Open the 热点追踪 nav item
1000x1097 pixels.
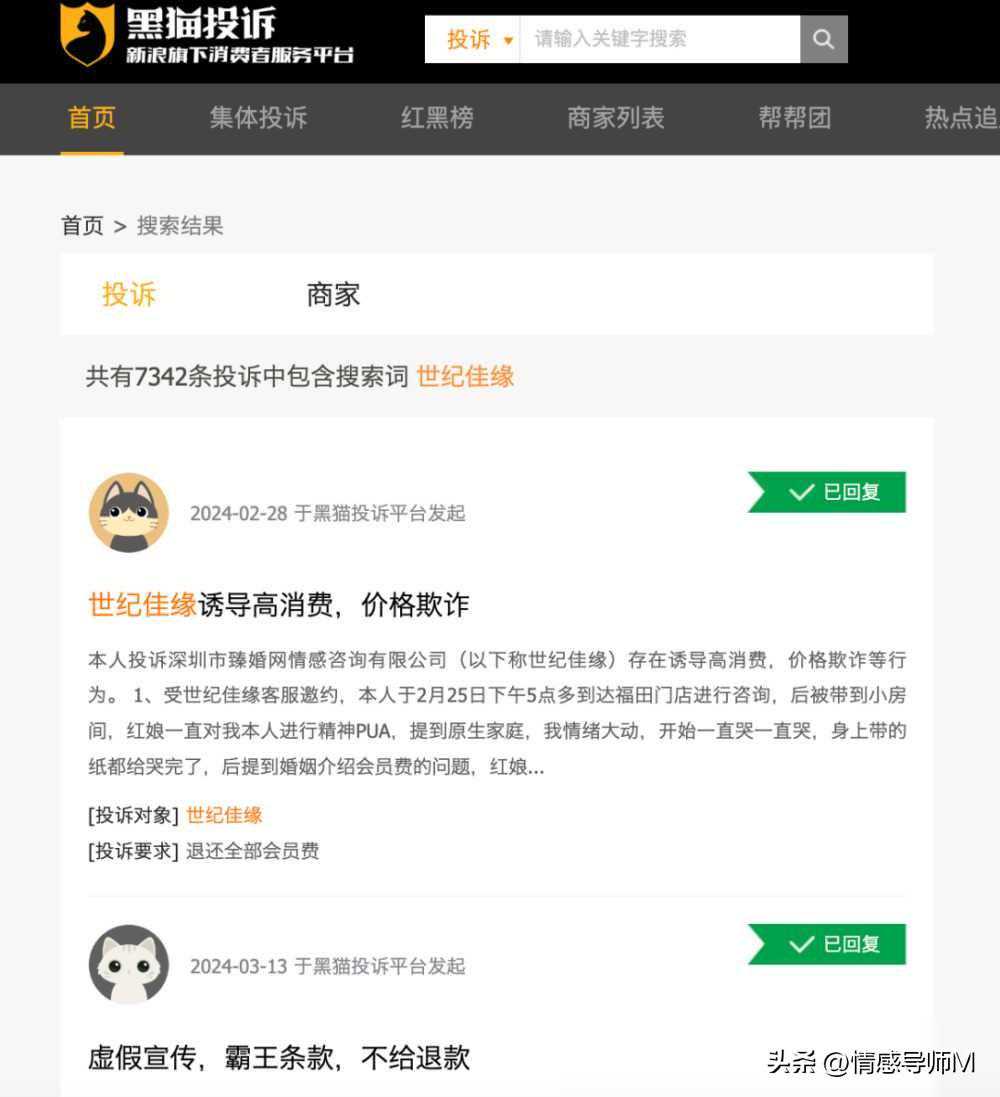click(x=961, y=118)
